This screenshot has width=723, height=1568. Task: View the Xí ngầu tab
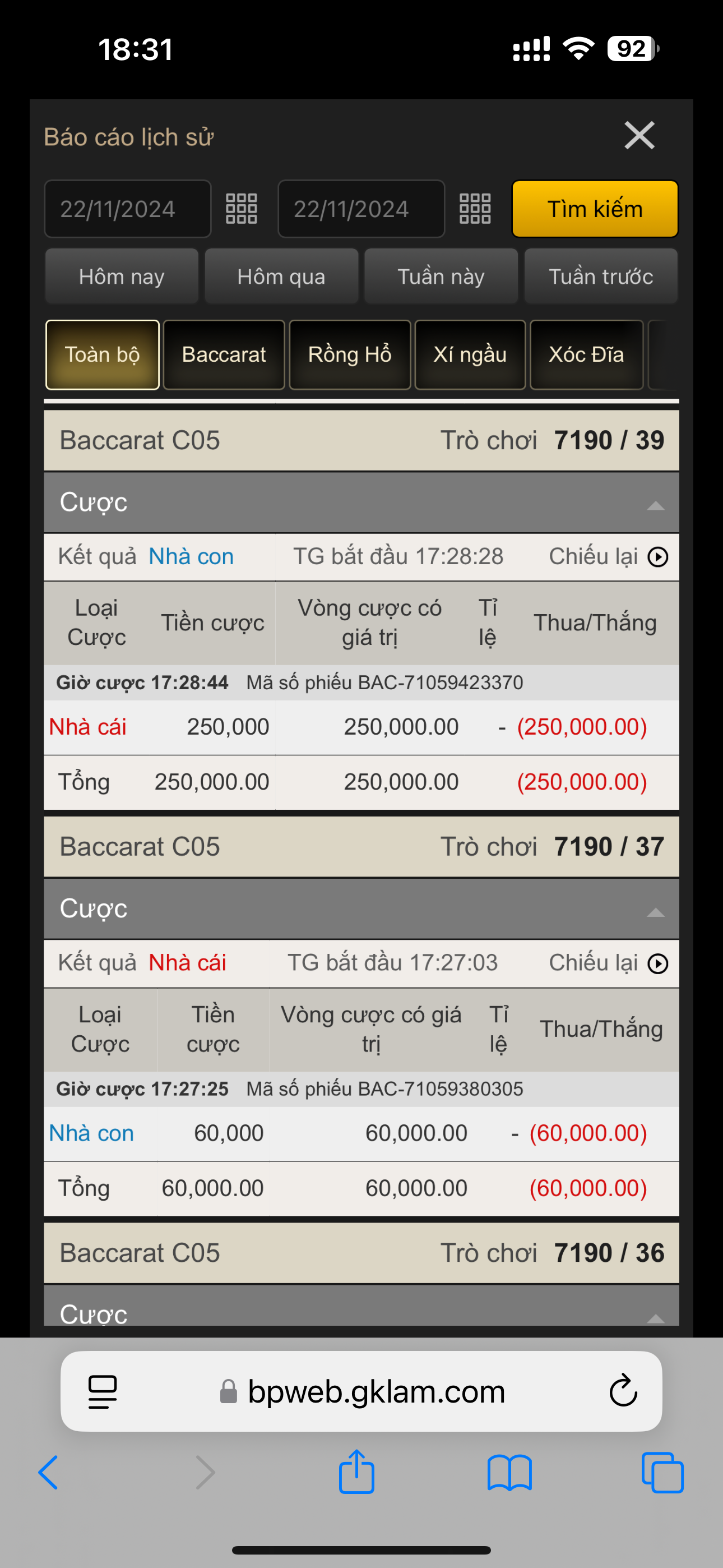[x=470, y=354]
